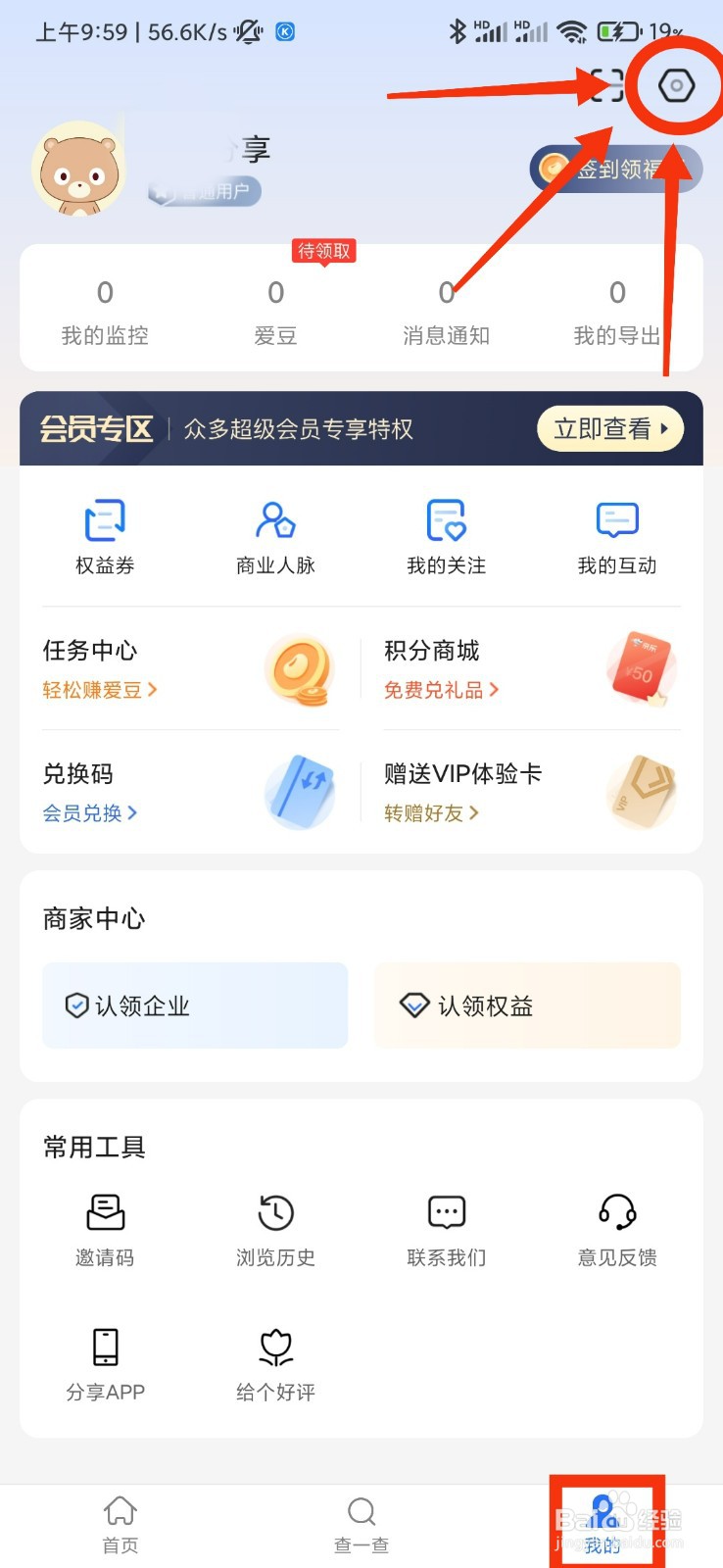The image size is (723, 1568).
Task: Open the scan icon in top bar
Action: [607, 84]
